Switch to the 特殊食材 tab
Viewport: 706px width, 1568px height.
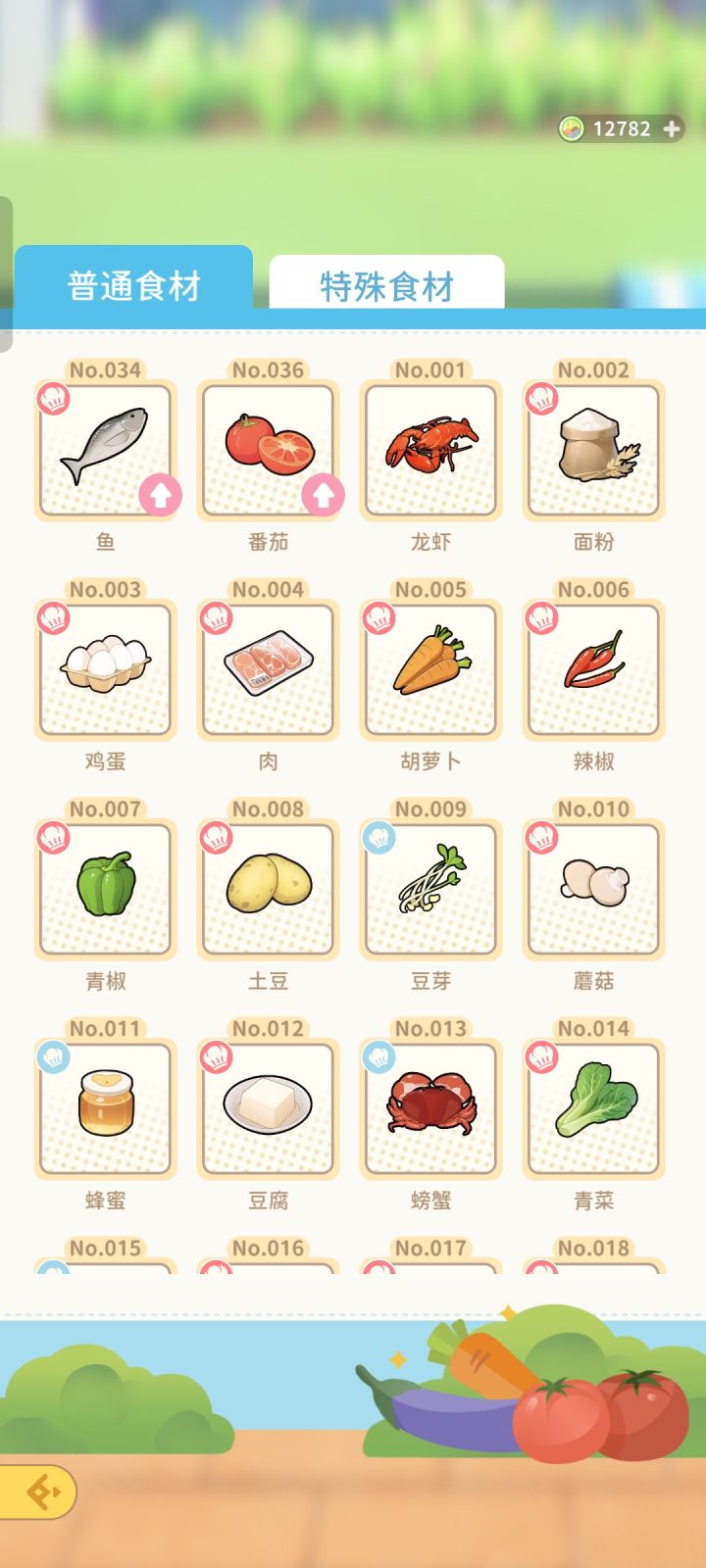tap(386, 285)
